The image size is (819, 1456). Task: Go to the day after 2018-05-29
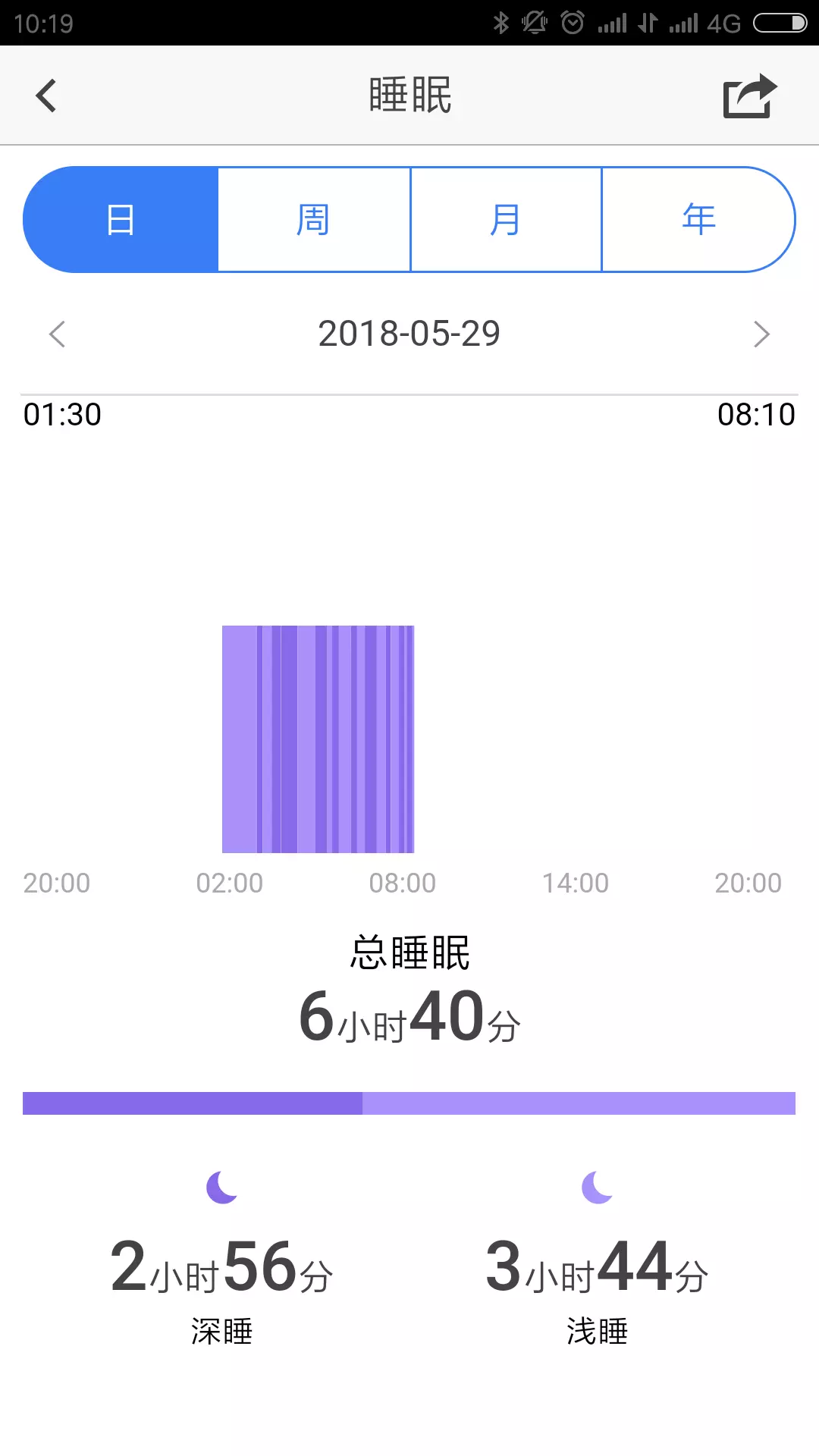click(761, 334)
